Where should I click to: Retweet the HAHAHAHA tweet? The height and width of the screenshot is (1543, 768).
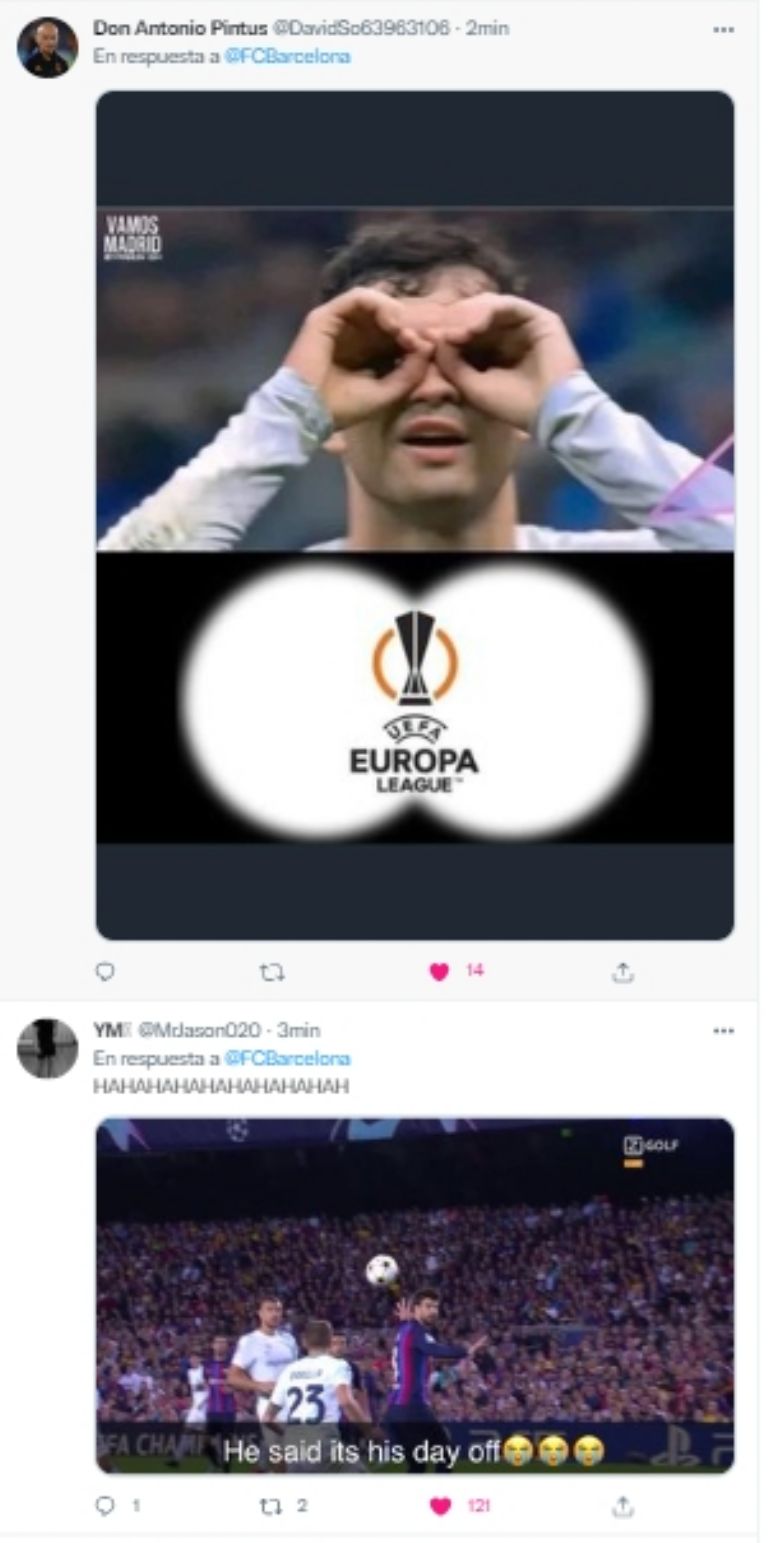pos(272,1506)
